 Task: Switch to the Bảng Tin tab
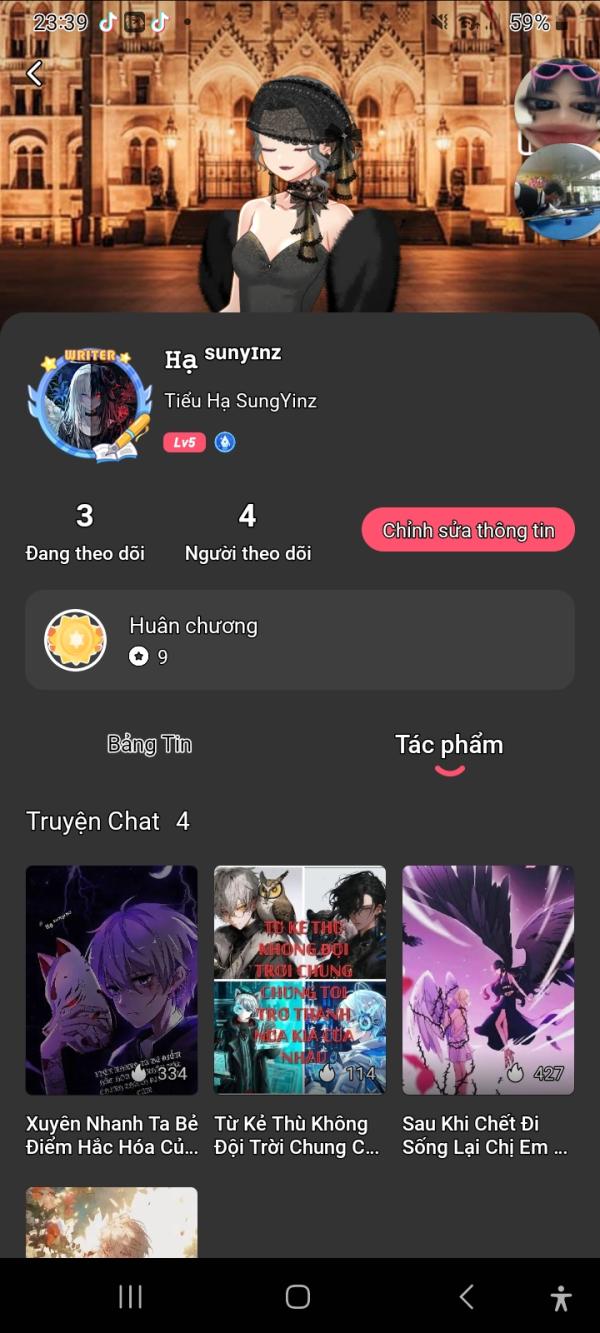tap(149, 744)
